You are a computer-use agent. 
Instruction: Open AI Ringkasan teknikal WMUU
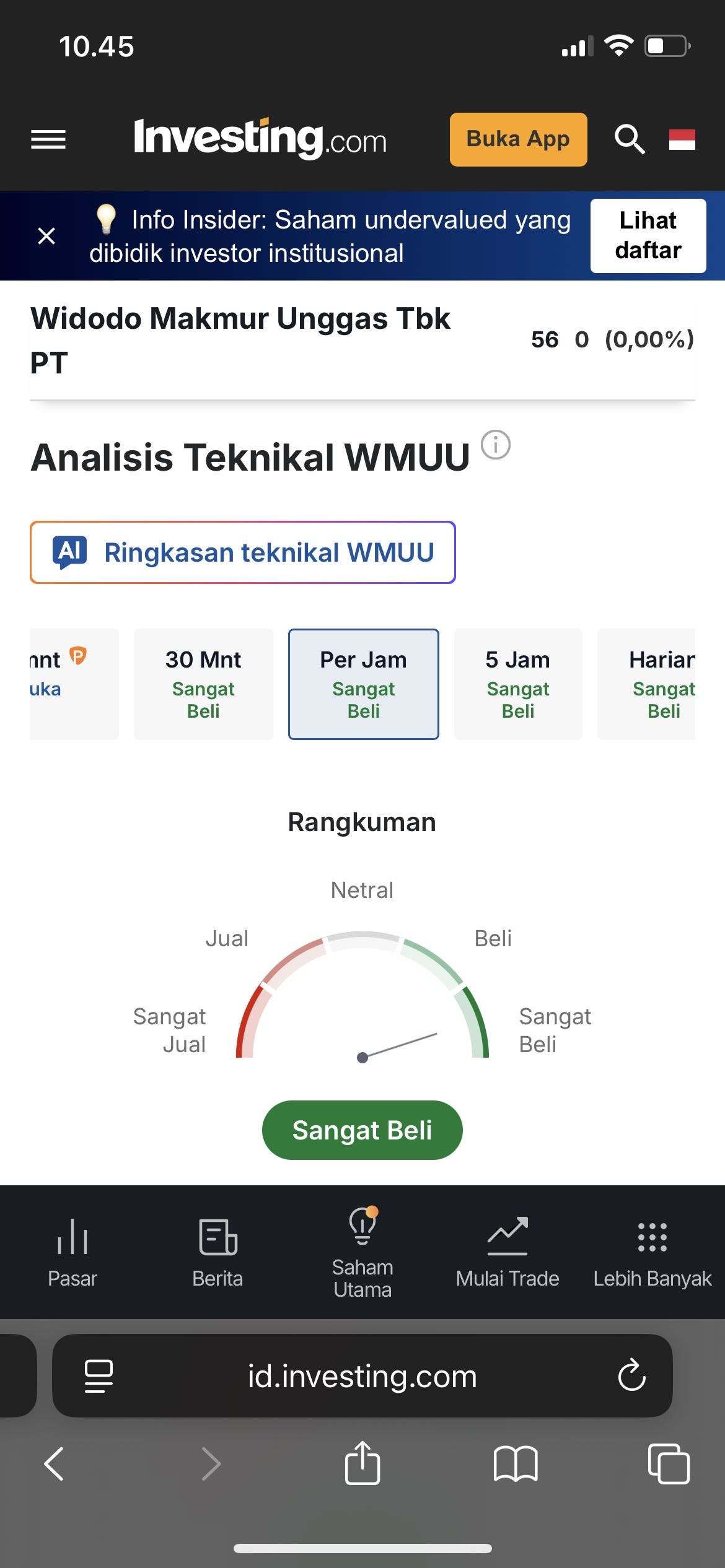tap(243, 552)
